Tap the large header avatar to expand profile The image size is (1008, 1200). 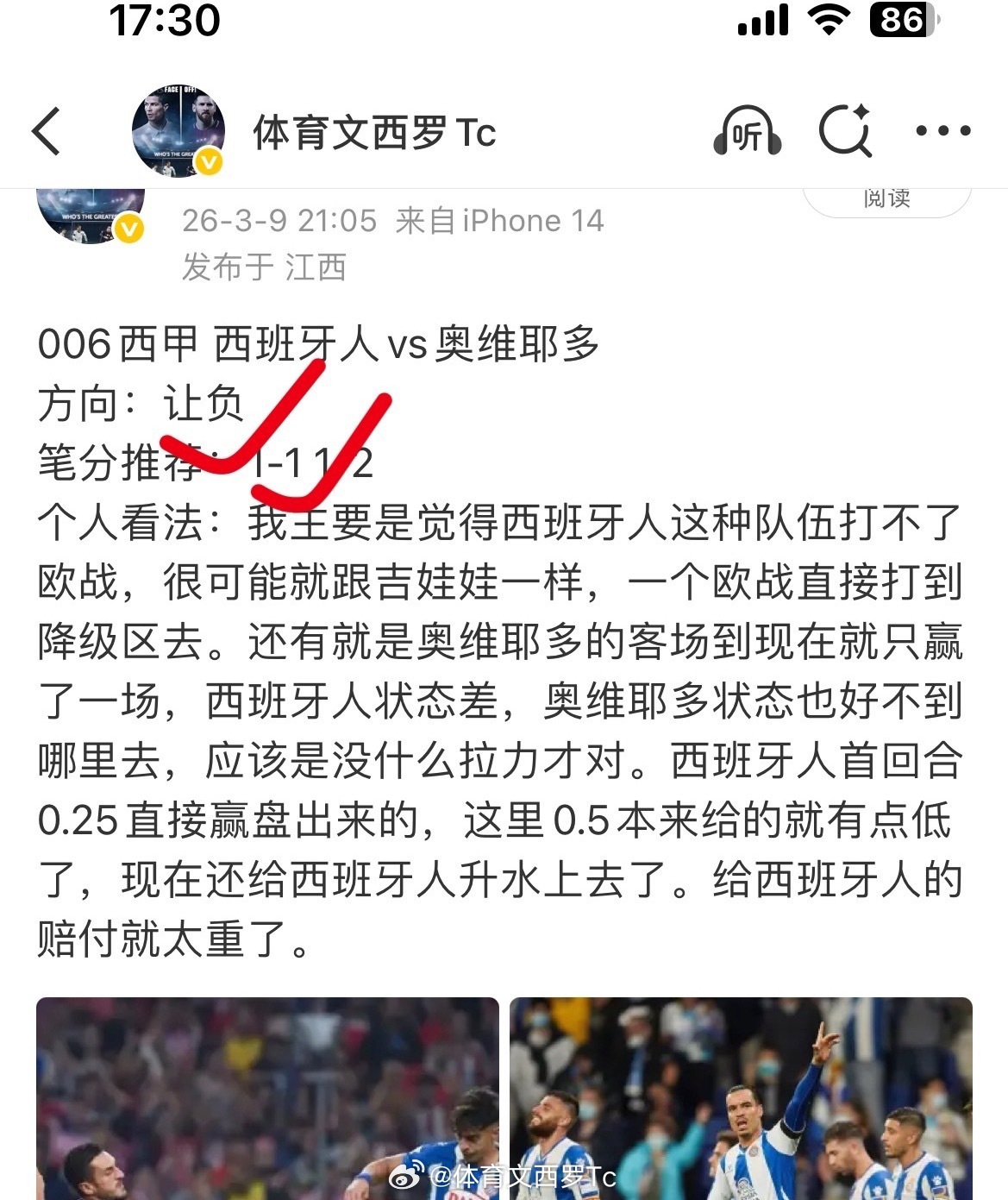(179, 129)
